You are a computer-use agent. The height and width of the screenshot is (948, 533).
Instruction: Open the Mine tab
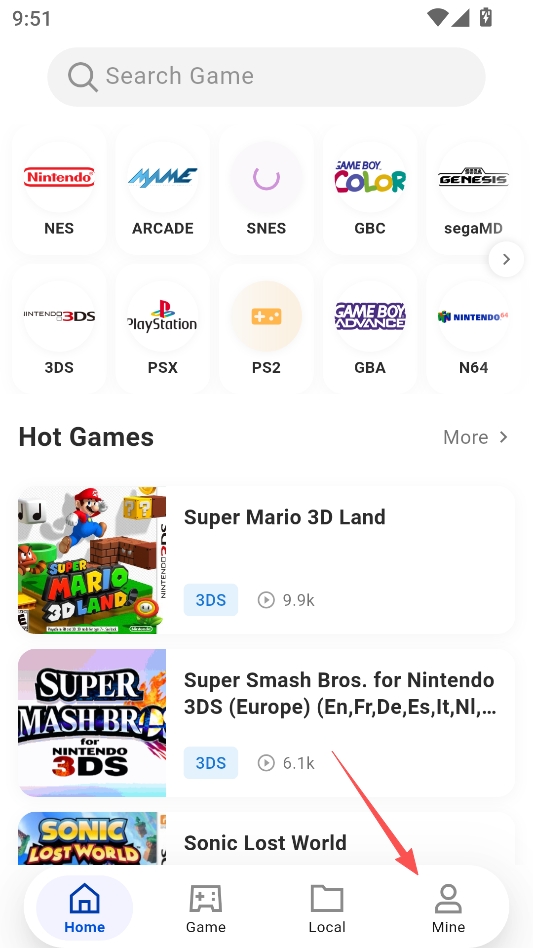(448, 908)
